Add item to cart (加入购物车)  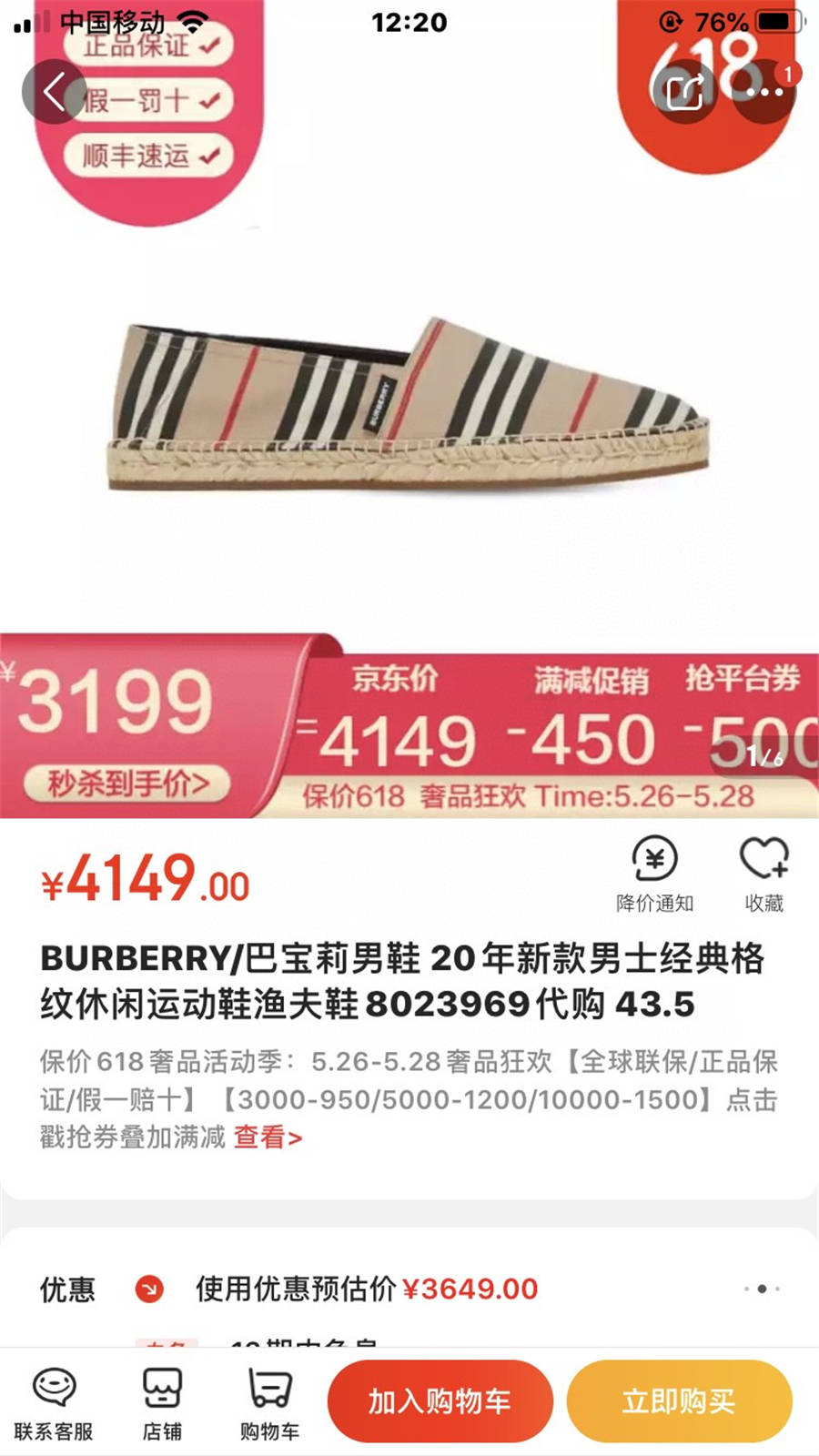[440, 1401]
